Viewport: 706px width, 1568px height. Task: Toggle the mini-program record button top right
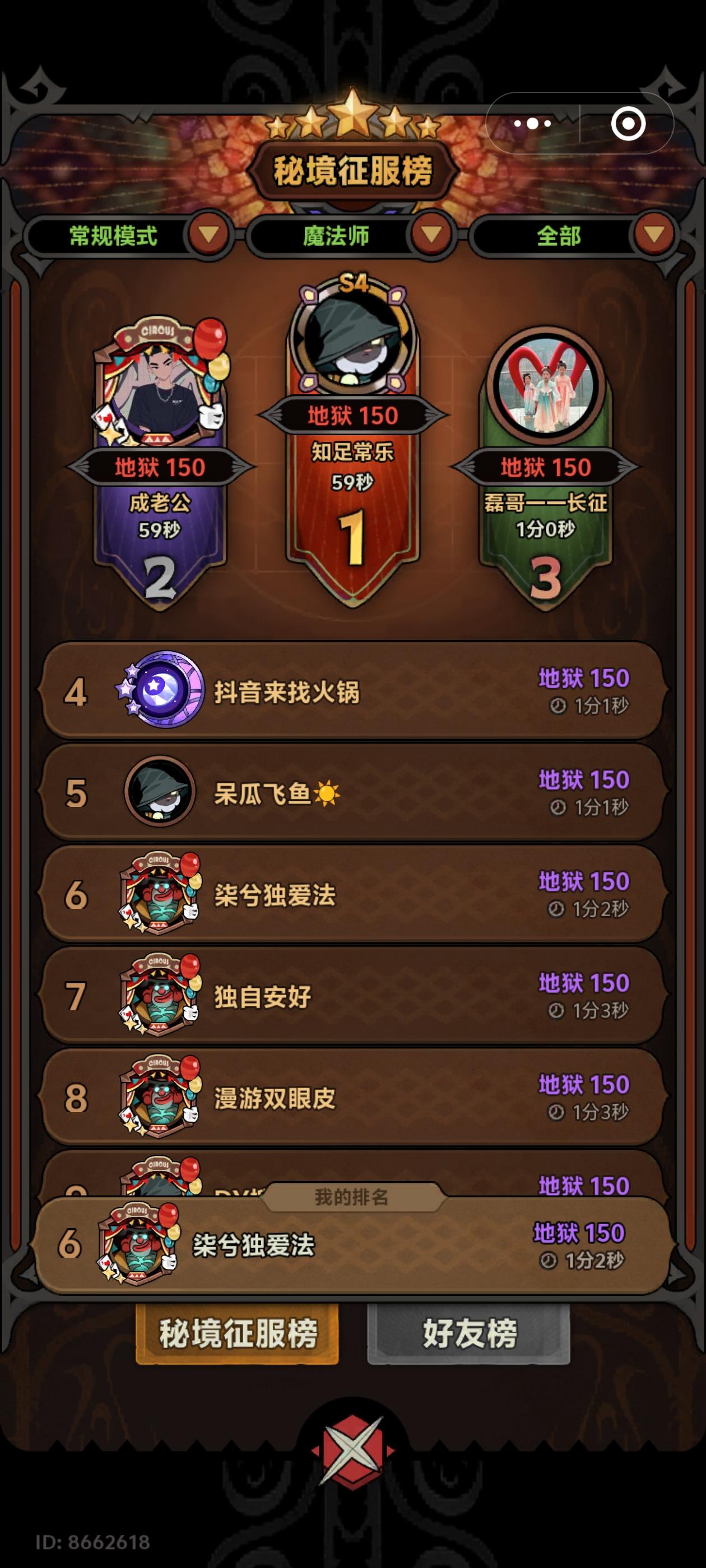[x=629, y=123]
